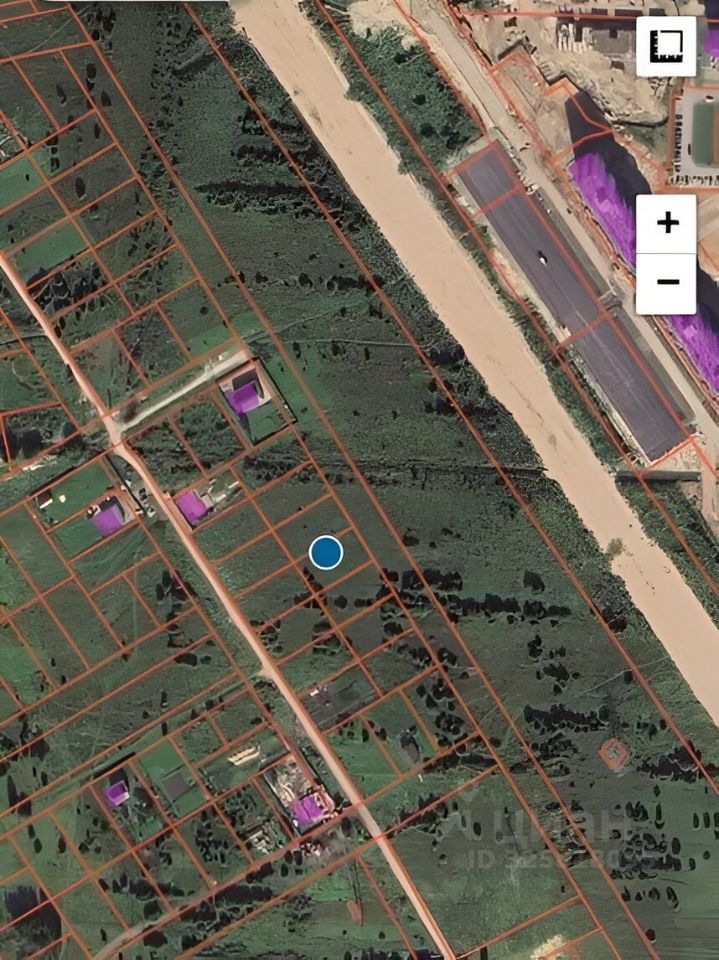Zoom out of the map
Screen dimensions: 719x960
(666, 283)
